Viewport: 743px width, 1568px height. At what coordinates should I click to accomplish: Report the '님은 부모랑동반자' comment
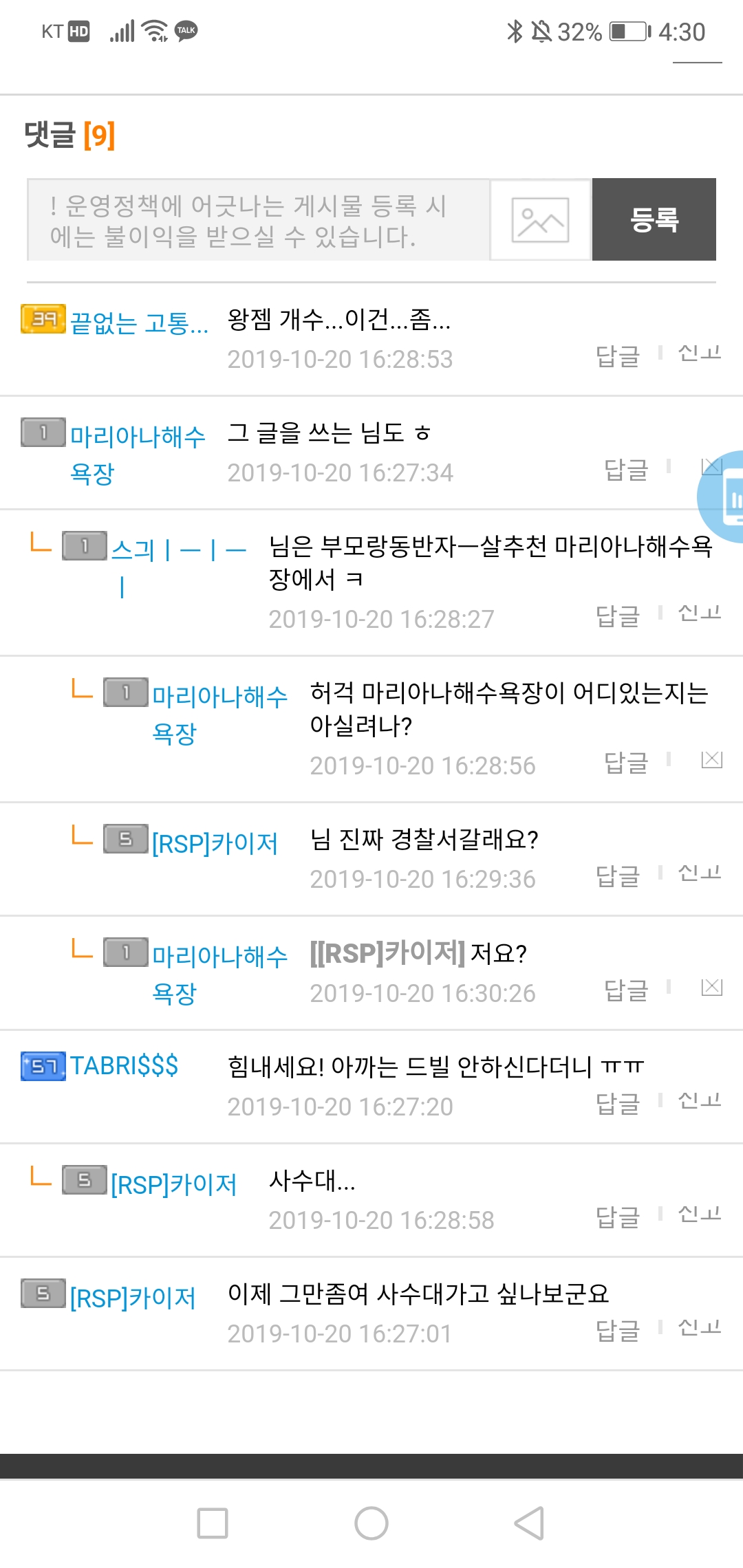(699, 613)
